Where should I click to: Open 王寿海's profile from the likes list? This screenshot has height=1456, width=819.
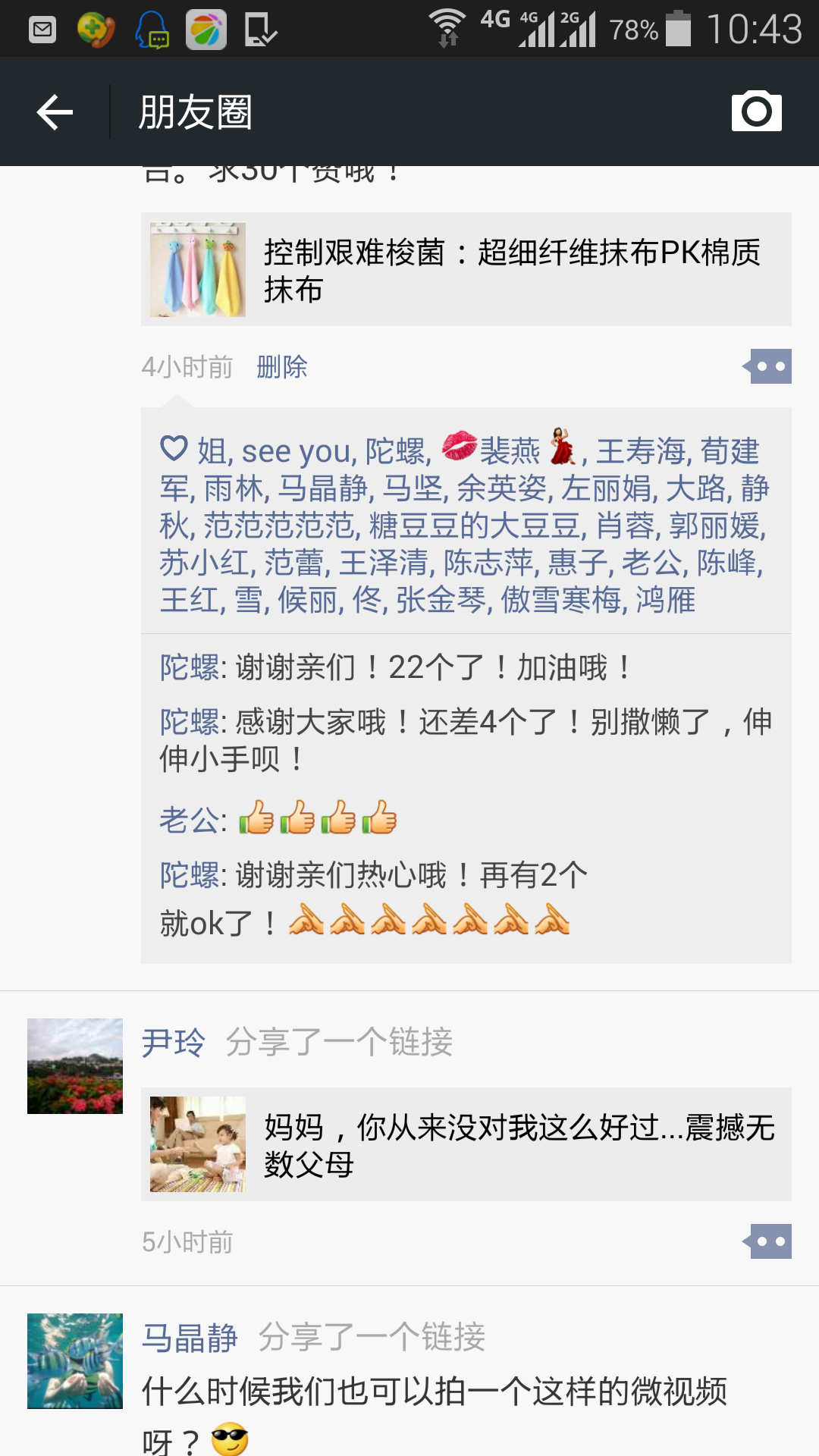641,451
